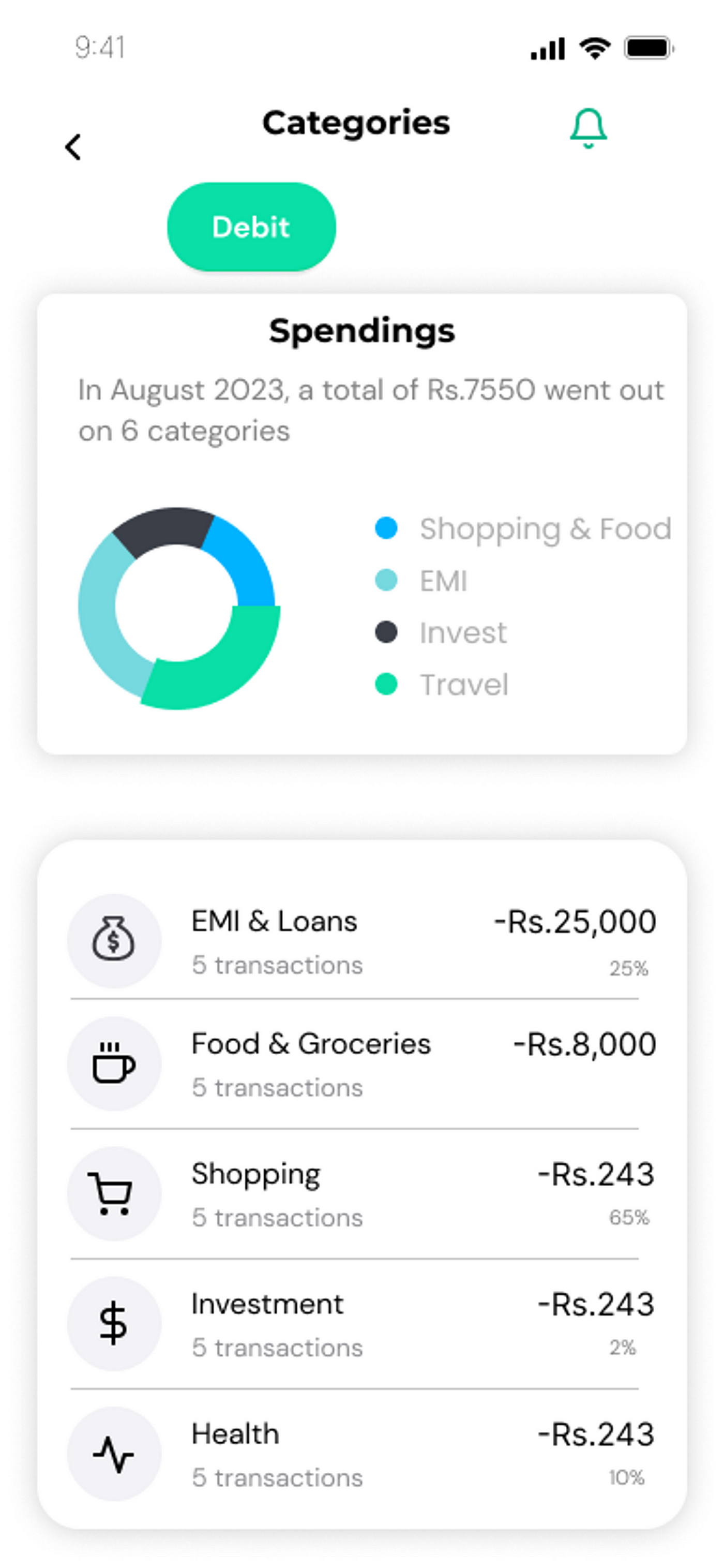
Task: Open the EMI & Loans category
Action: pos(362,941)
